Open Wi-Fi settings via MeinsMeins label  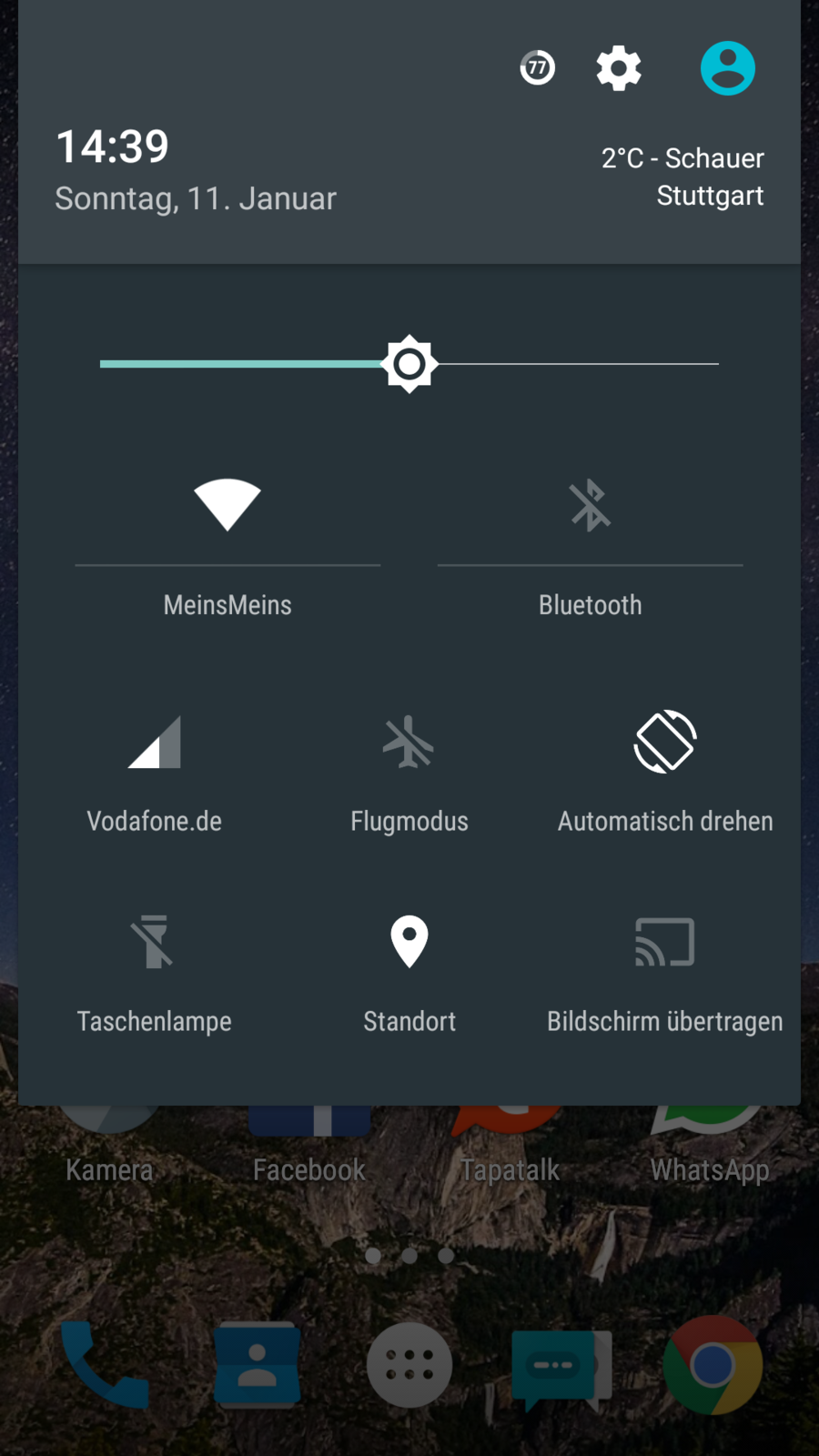point(227,605)
